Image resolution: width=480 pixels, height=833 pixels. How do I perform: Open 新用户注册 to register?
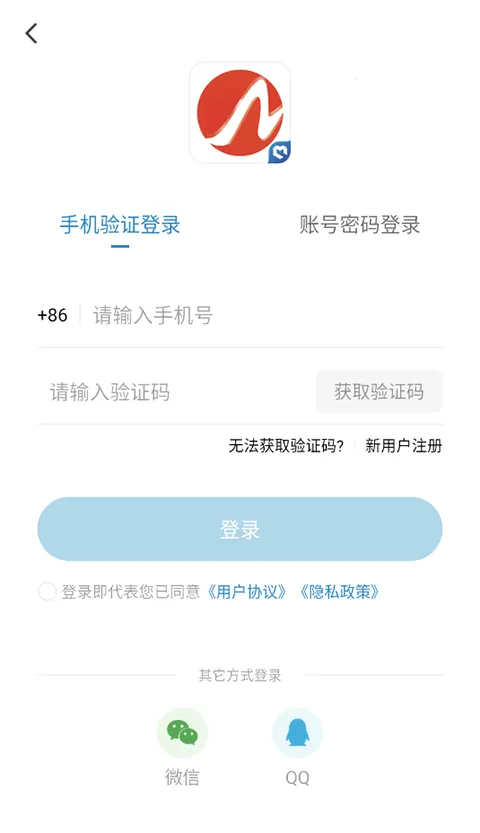pos(404,446)
